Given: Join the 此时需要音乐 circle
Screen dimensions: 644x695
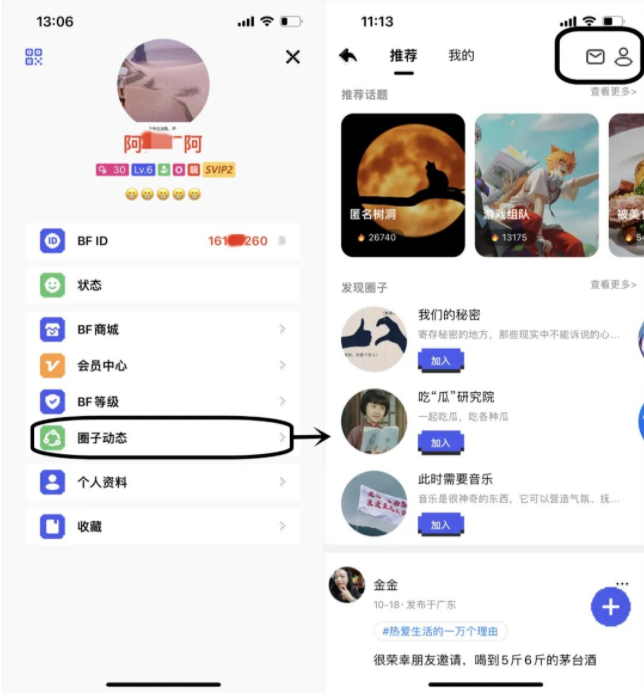Looking at the screenshot, I should pos(441,525).
